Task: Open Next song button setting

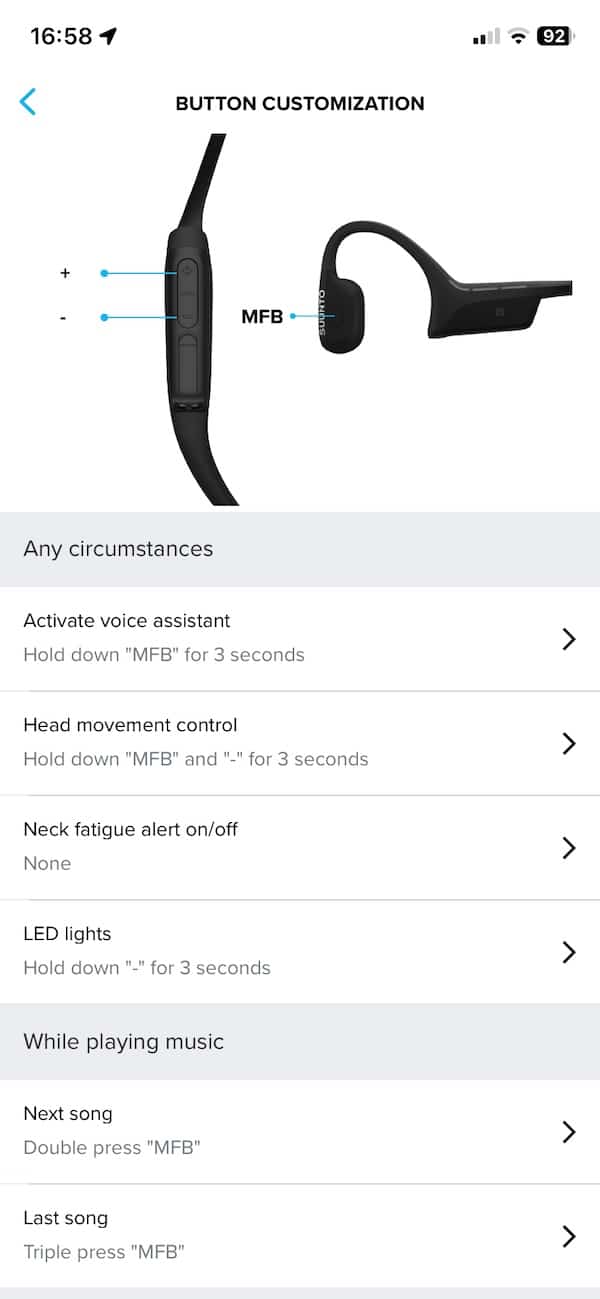Action: pos(300,1131)
